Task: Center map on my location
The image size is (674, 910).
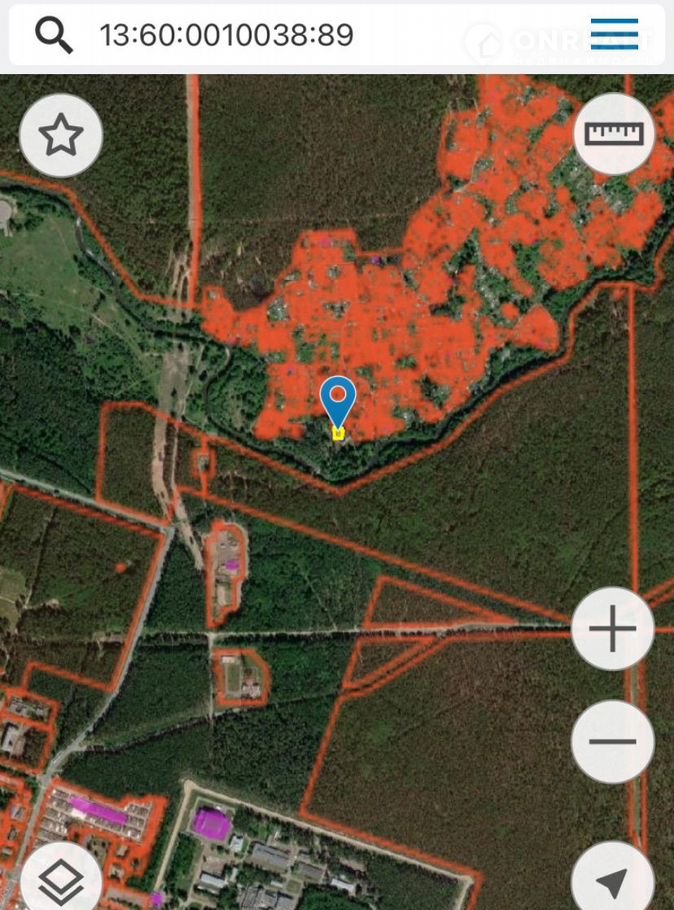Action: tap(612, 881)
